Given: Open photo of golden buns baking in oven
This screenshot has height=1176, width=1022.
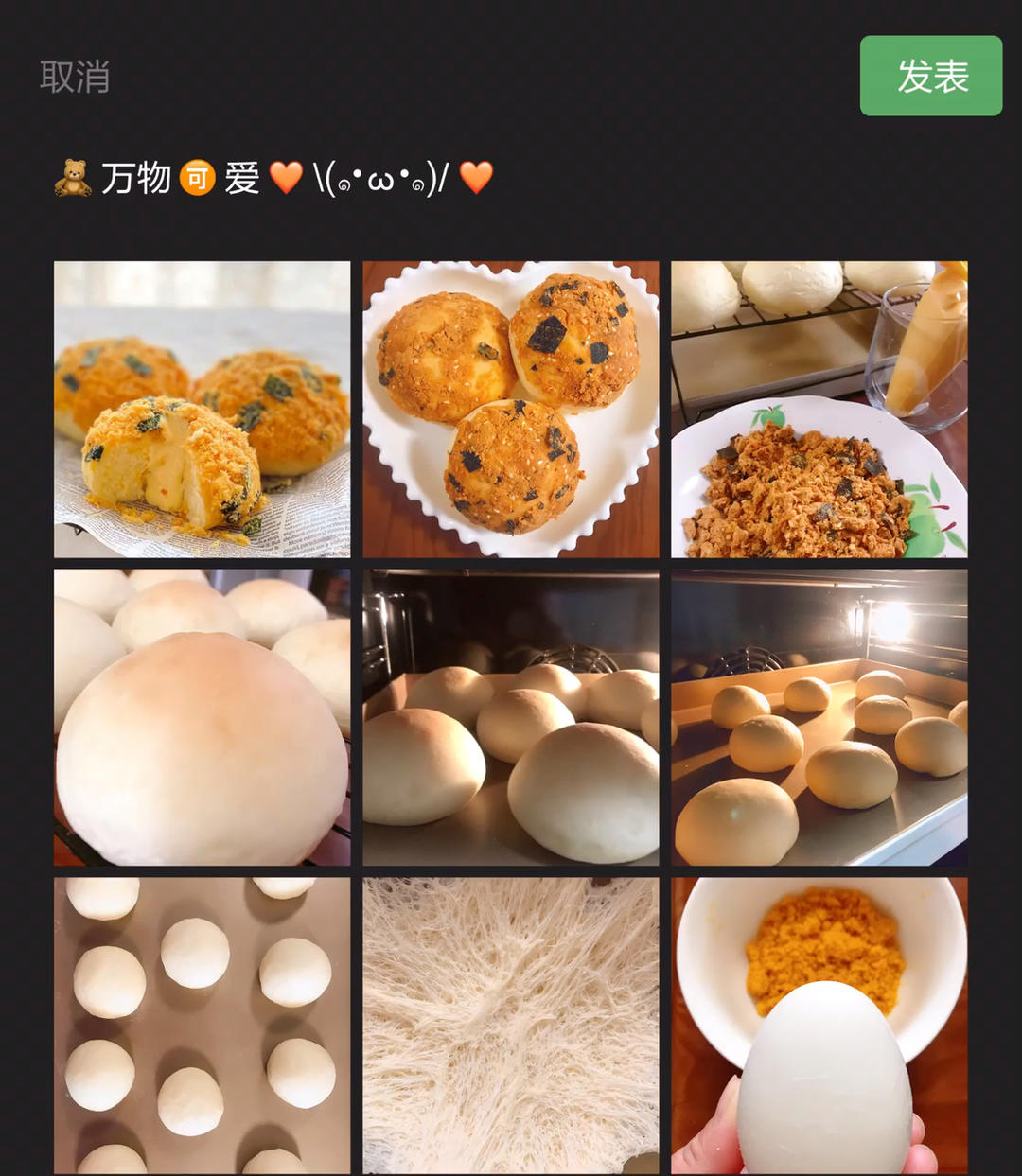Looking at the screenshot, I should [x=819, y=717].
